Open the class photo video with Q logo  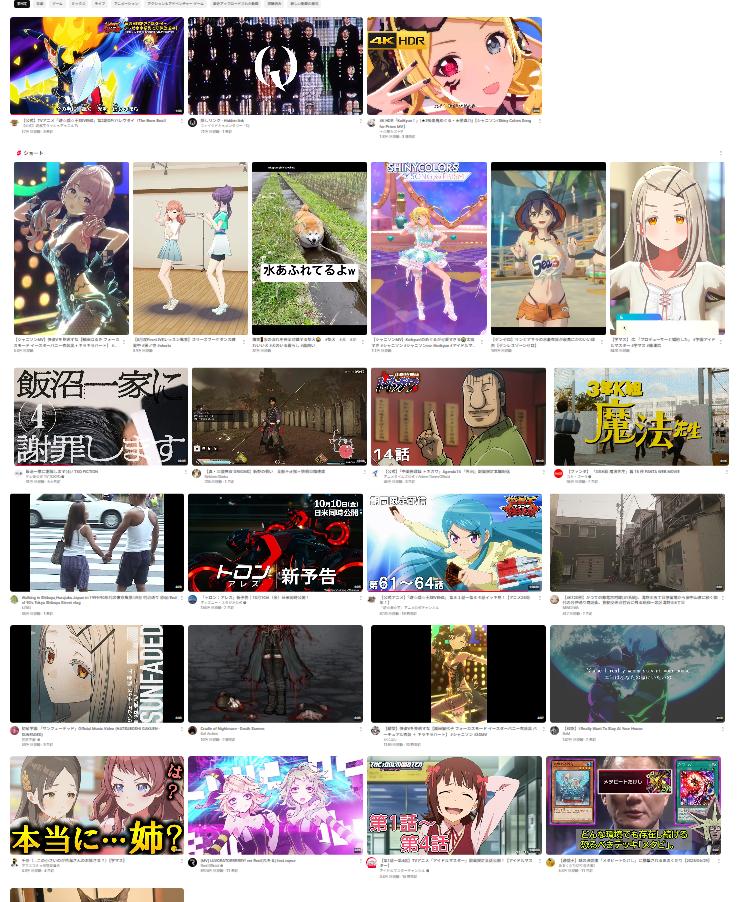[276, 66]
